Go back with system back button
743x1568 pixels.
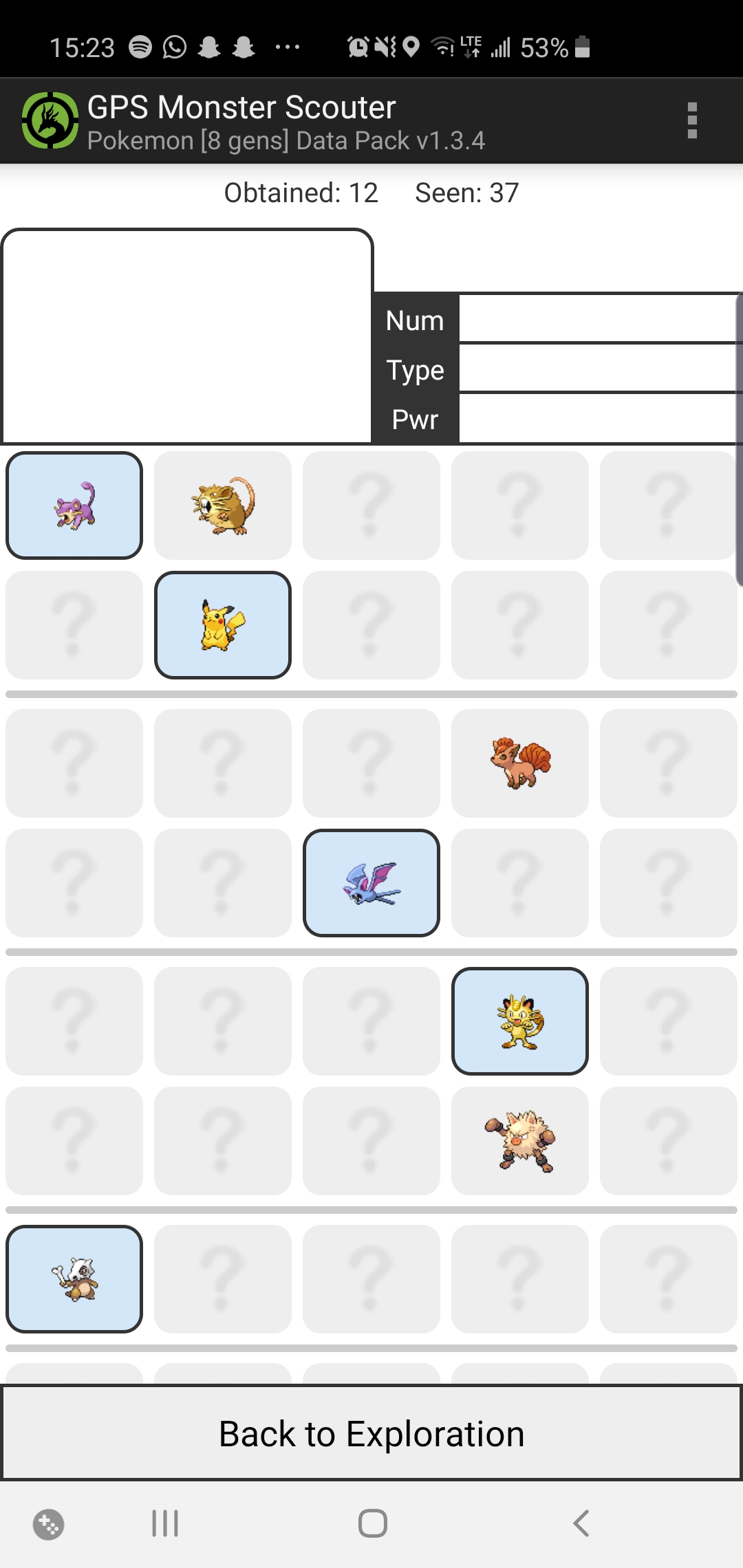pos(581,1523)
